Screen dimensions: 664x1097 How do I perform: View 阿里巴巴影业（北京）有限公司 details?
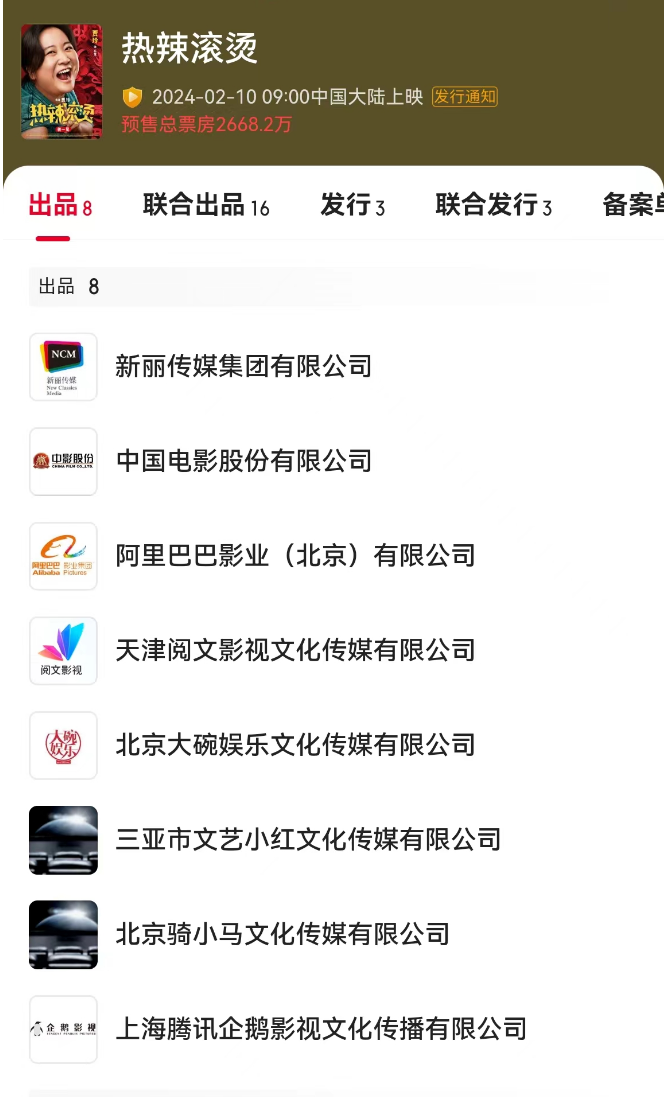tap(295, 556)
